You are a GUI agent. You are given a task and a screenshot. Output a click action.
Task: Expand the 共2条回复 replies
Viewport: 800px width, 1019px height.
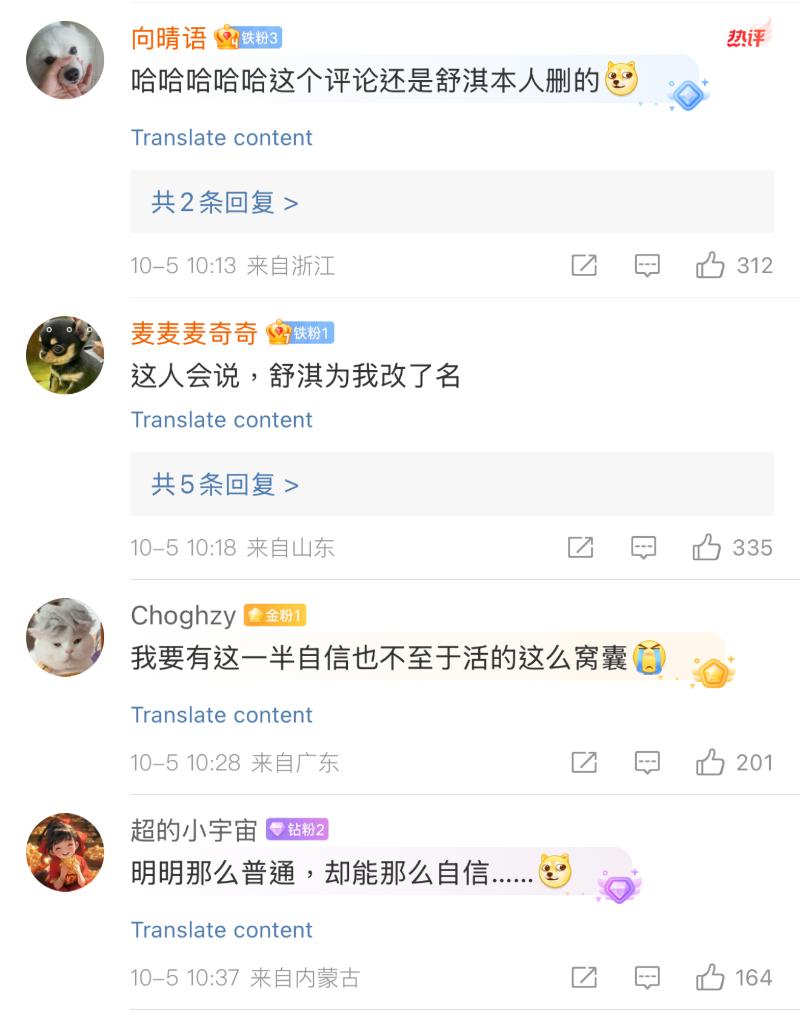click(225, 203)
